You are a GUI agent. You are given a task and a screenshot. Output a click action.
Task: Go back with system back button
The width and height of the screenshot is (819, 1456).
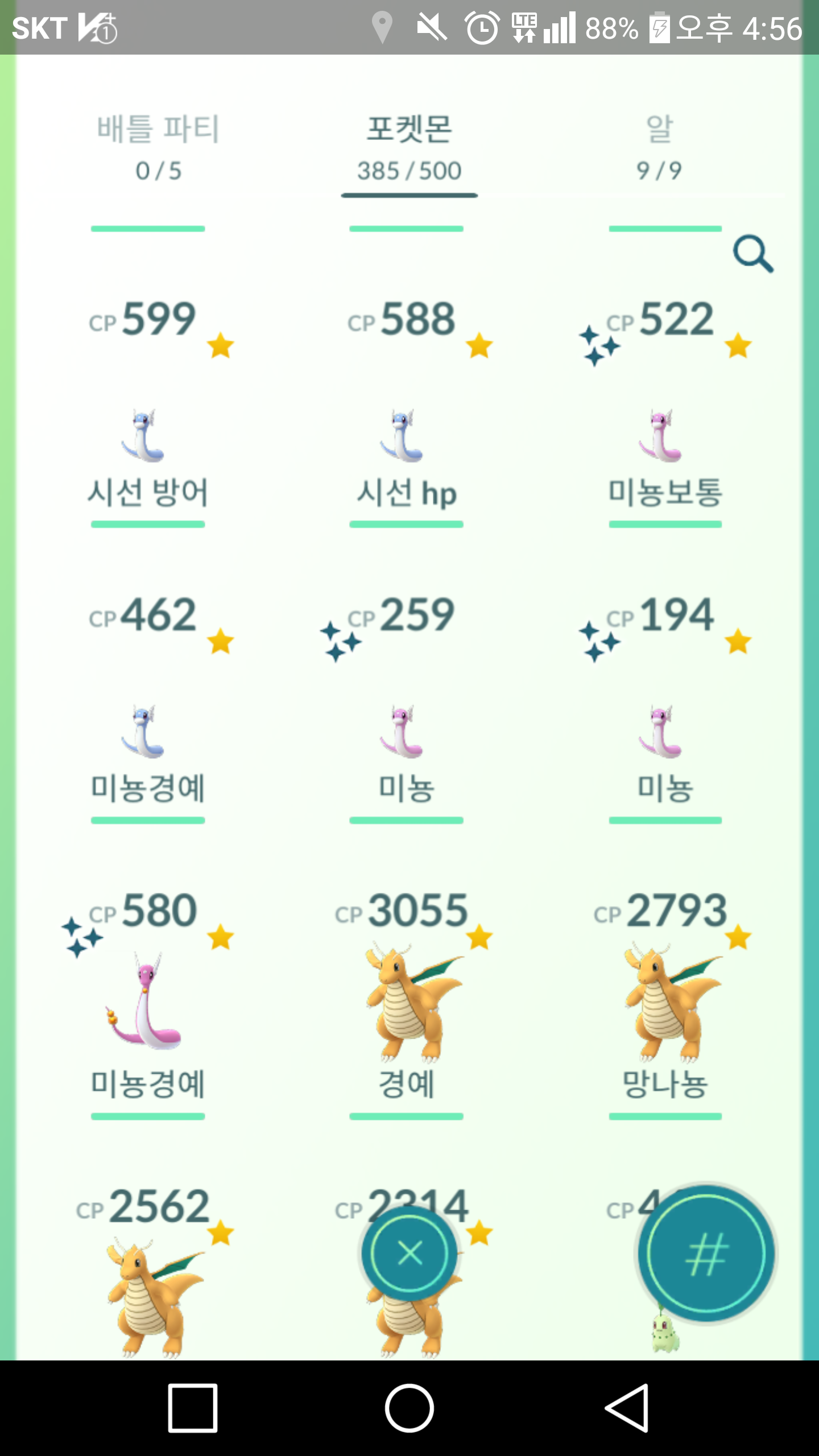pos(627,1408)
